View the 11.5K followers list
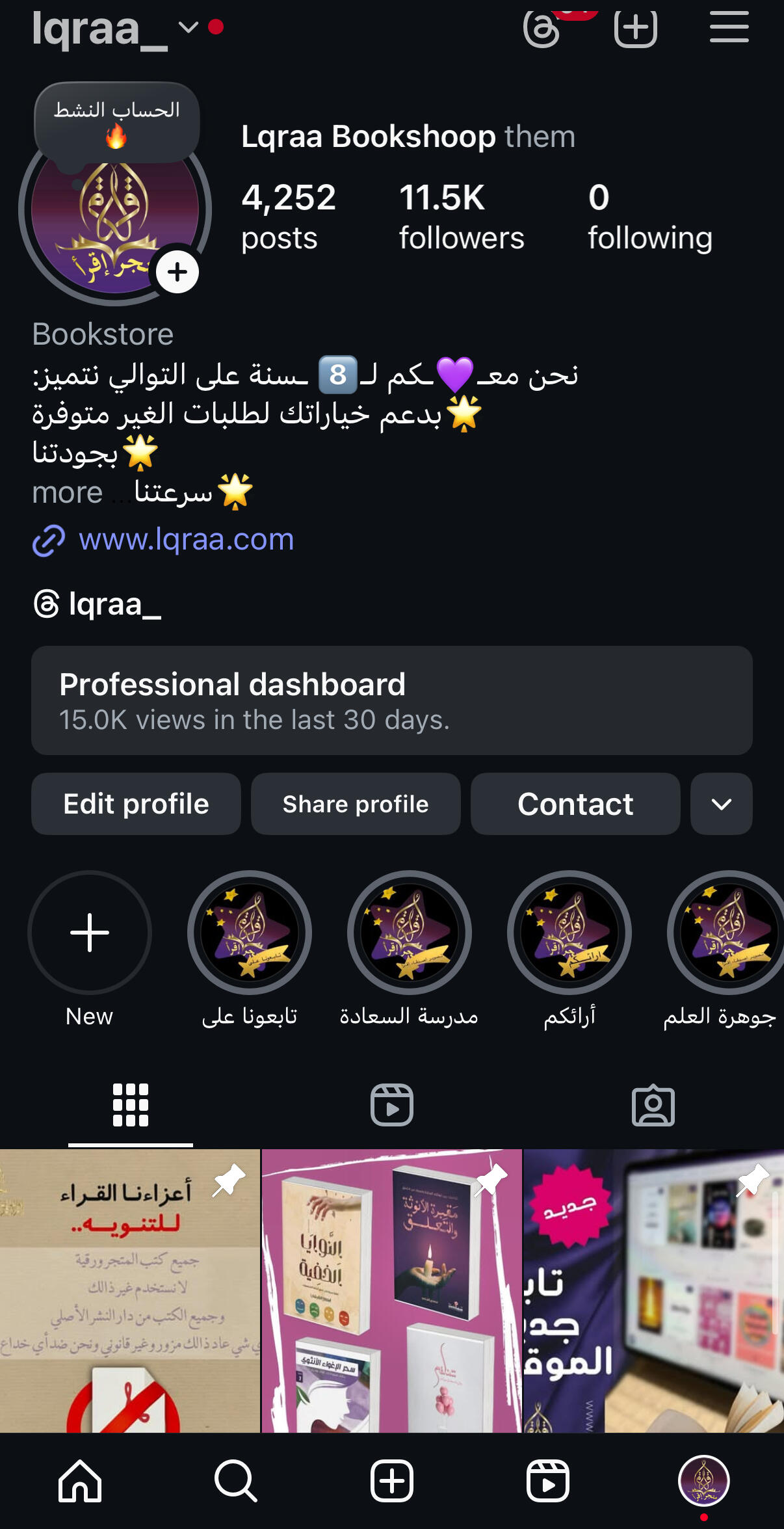 tap(461, 216)
